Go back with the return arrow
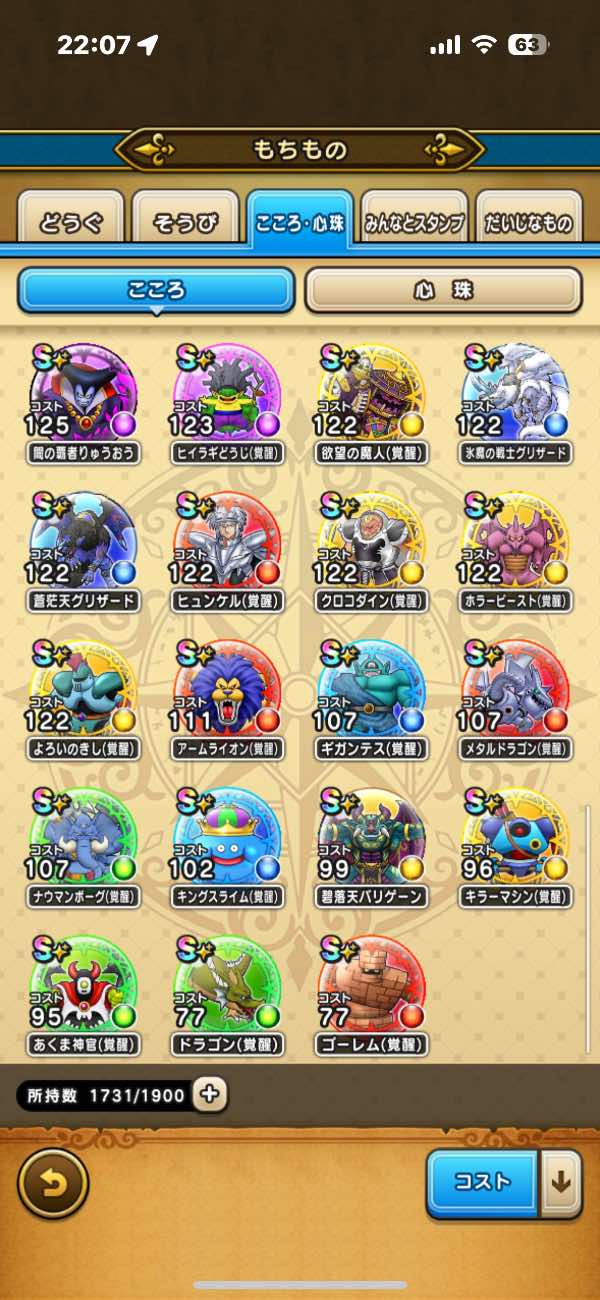Image resolution: width=600 pixels, height=1300 pixels. 53,1184
